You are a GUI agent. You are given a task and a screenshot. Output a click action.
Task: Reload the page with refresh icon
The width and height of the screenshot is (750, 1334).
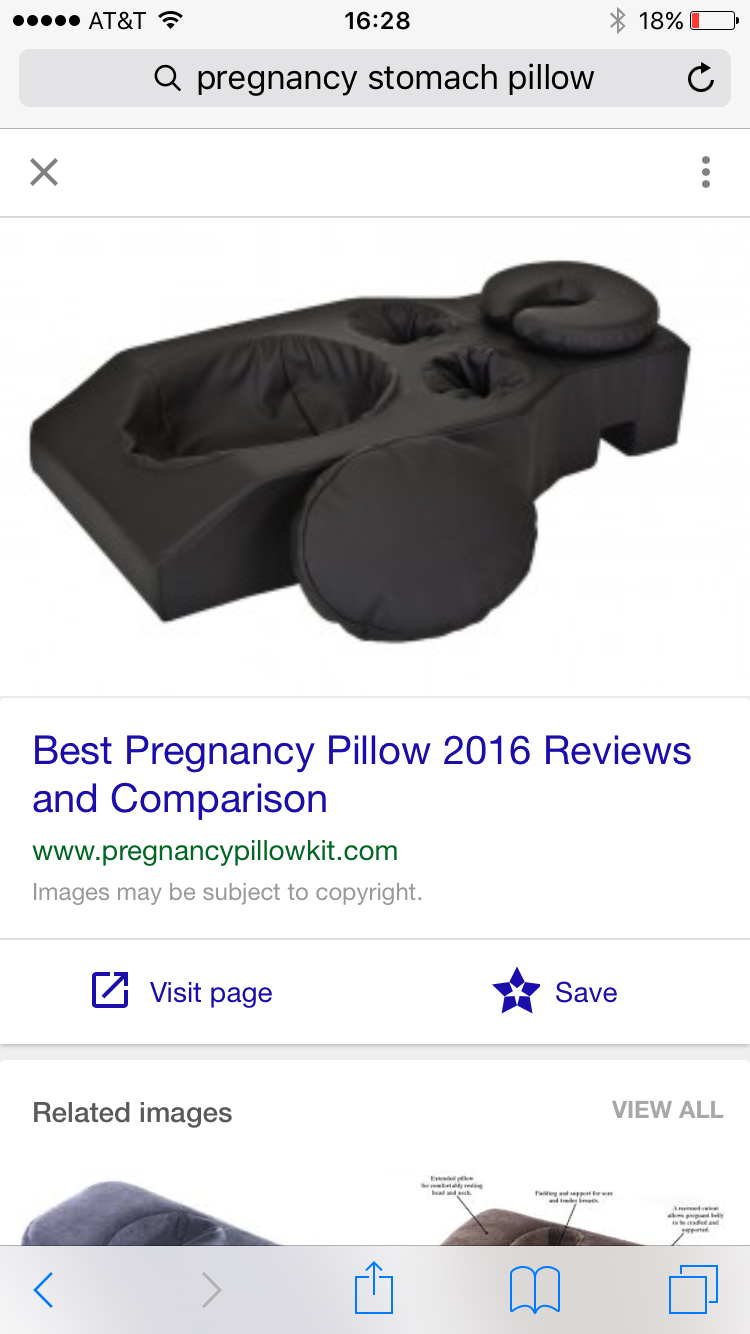[701, 78]
